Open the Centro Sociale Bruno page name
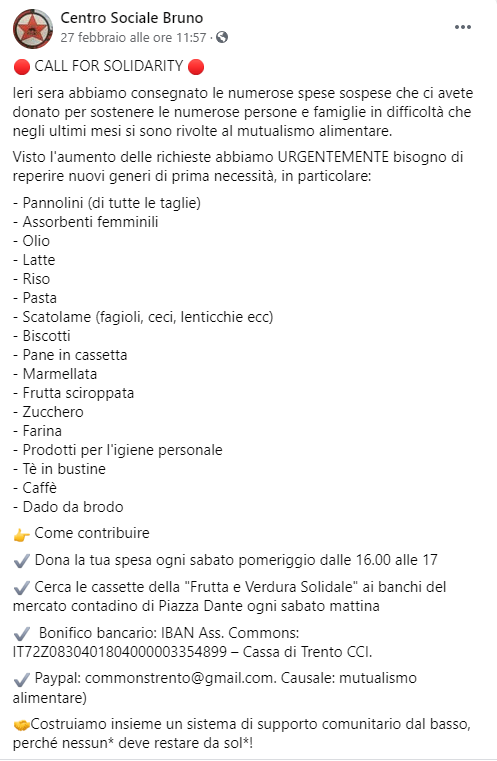The image size is (497, 761). (x=132, y=18)
